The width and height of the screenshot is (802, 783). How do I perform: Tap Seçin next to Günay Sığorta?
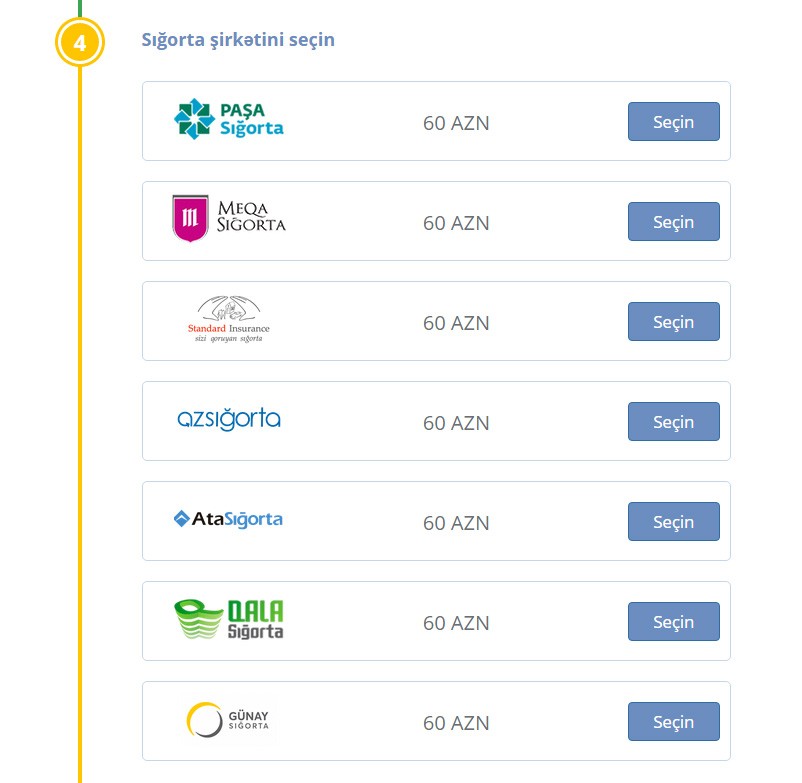click(673, 722)
